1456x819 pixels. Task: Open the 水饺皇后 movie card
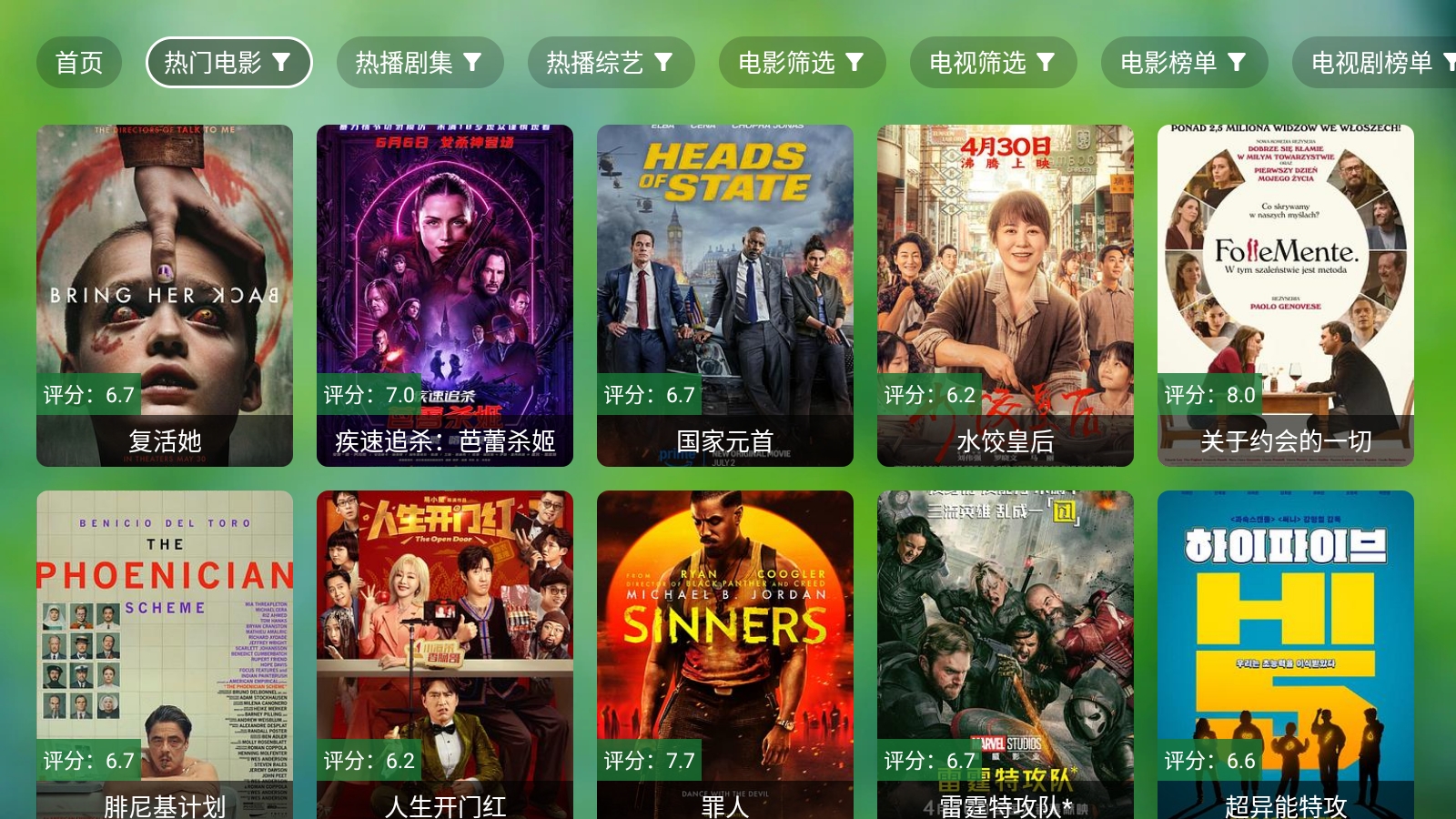point(1006,295)
